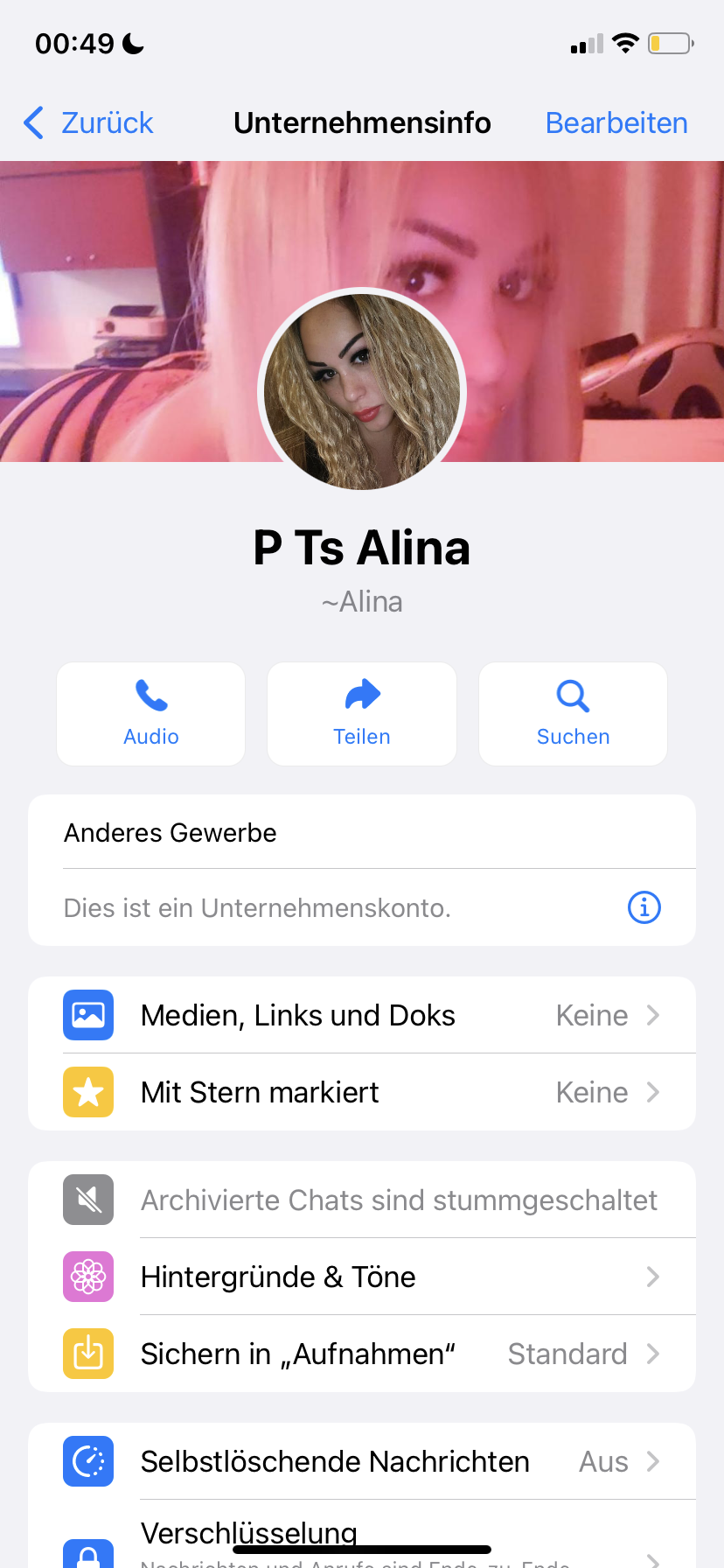Image resolution: width=724 pixels, height=1568 pixels.
Task: View Mit Stern markiert messages
Action: [362, 1092]
